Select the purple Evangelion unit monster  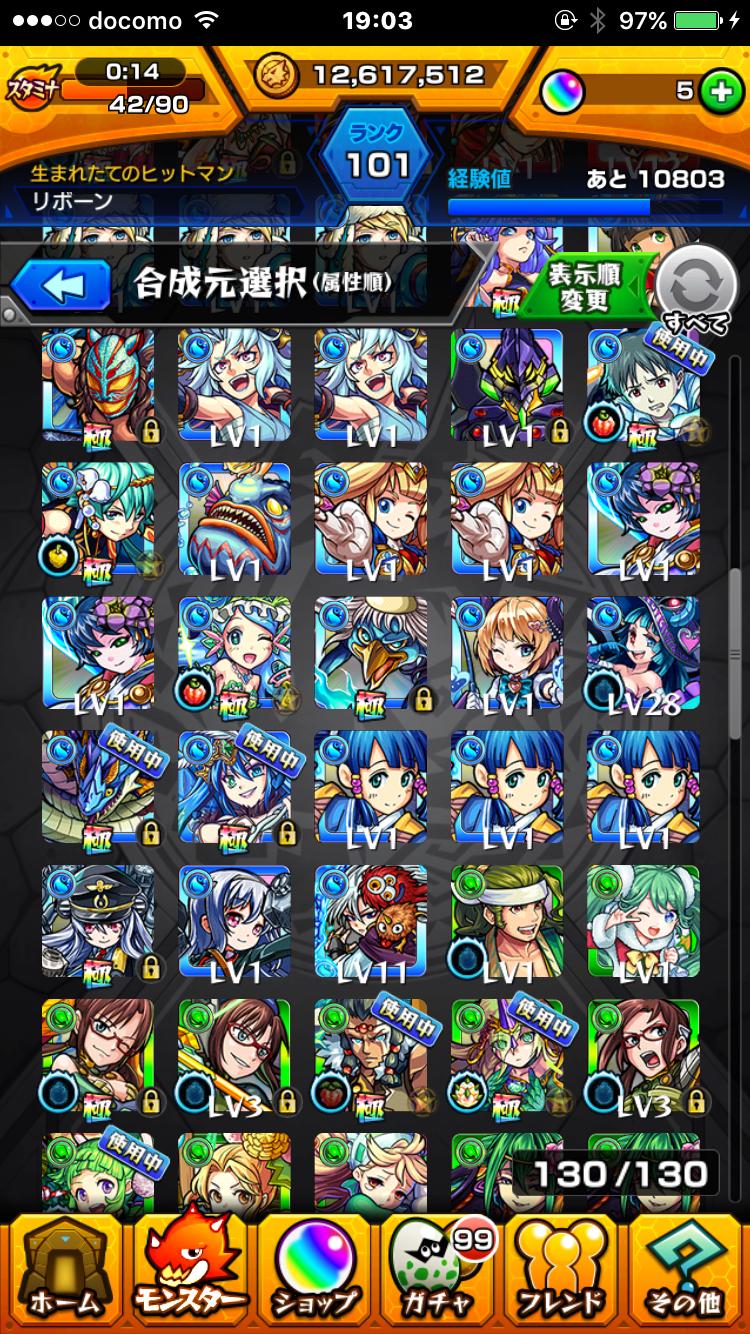point(507,386)
